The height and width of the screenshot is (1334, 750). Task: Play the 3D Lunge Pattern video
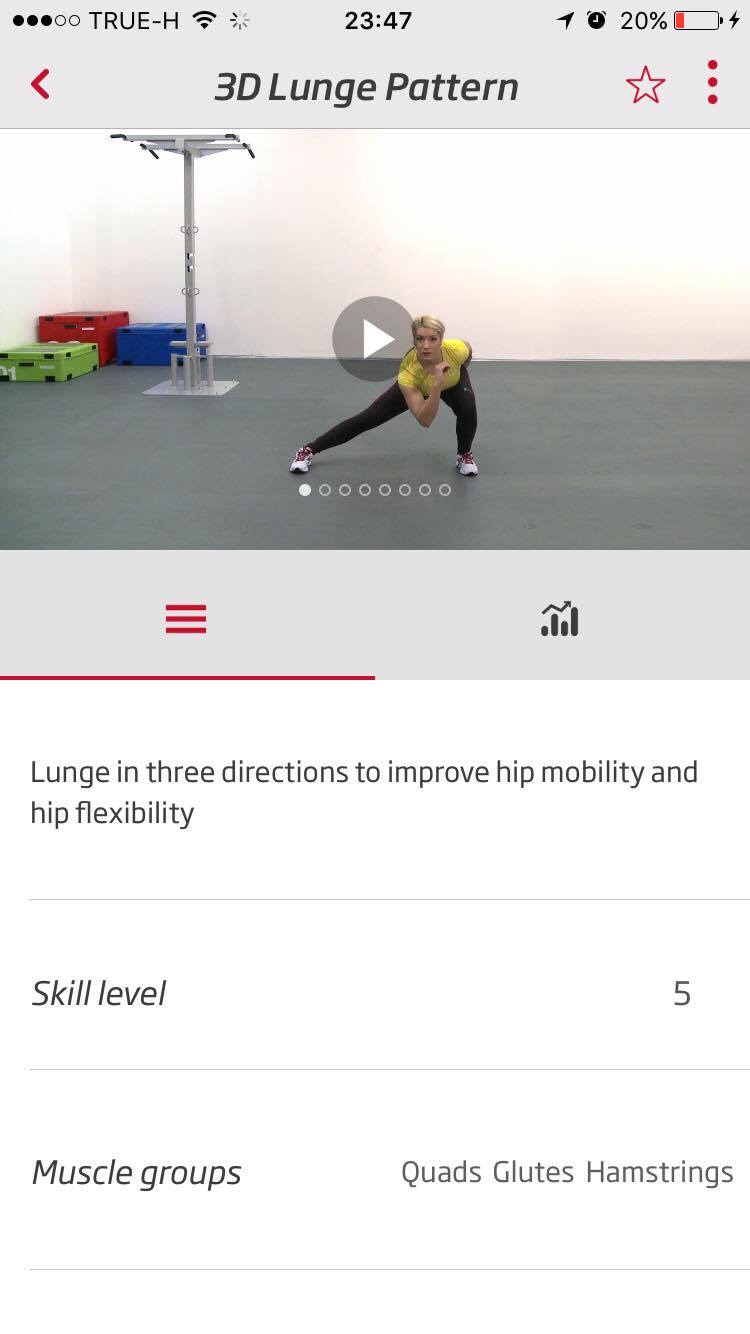[373, 339]
